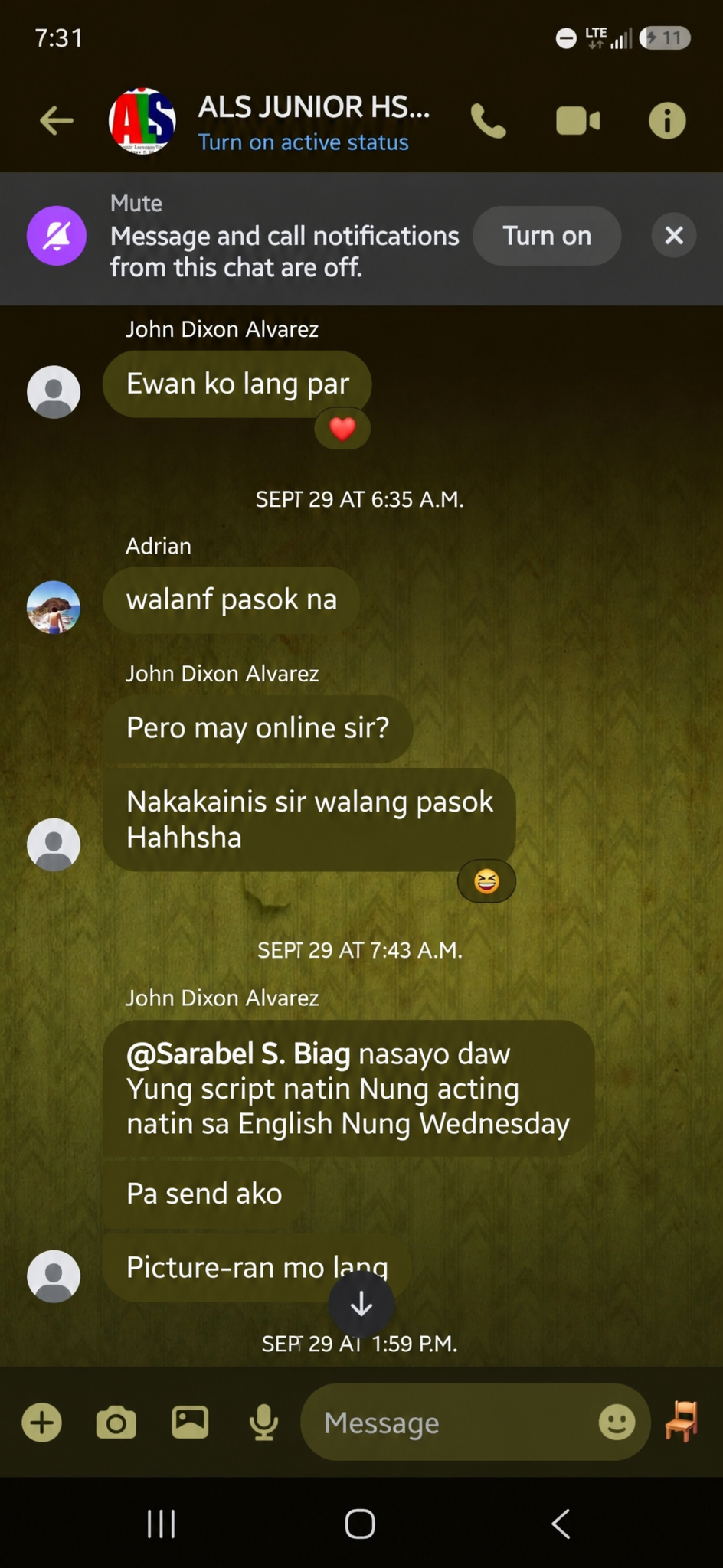723x1568 pixels.
Task: Open the plus more options menu
Action: pyautogui.click(x=42, y=1423)
